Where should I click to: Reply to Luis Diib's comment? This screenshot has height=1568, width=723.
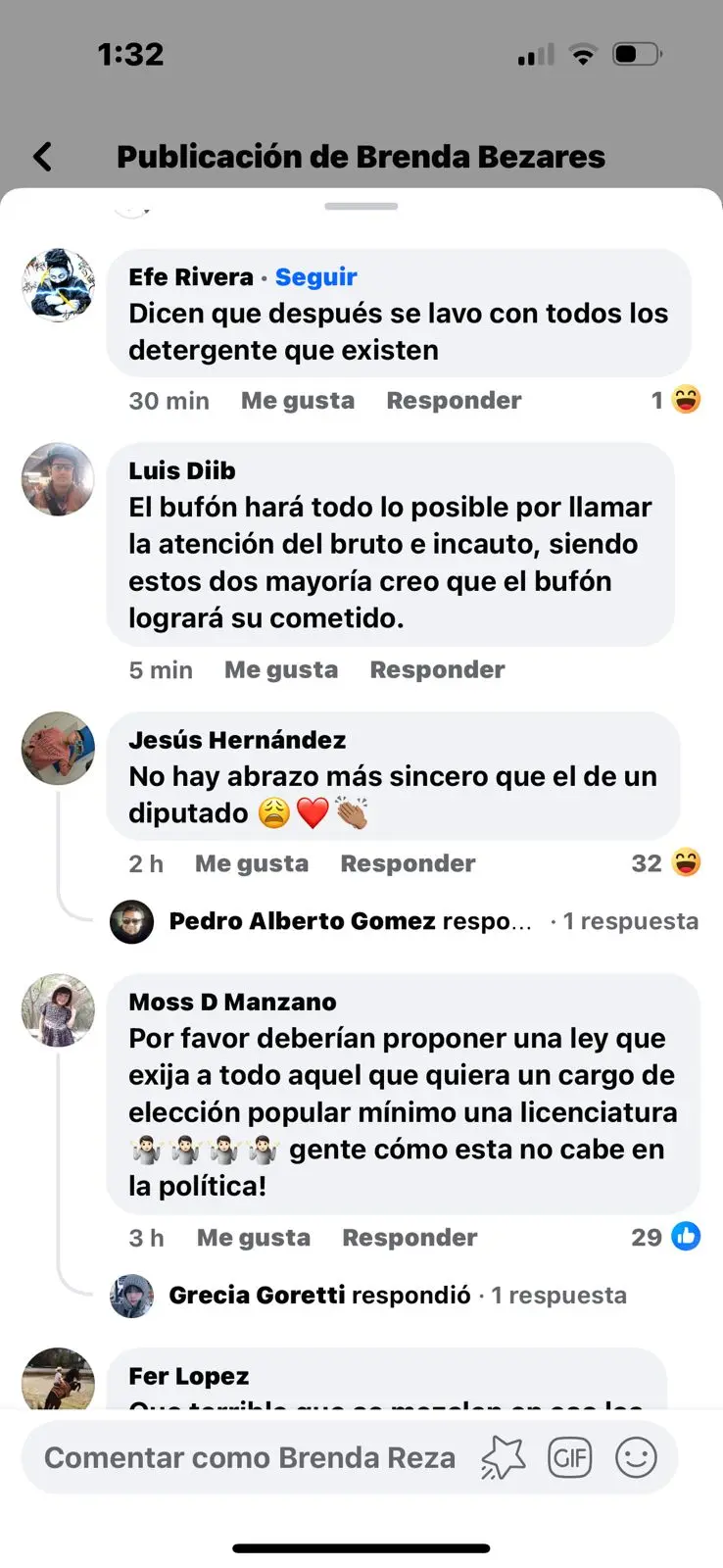(x=437, y=670)
